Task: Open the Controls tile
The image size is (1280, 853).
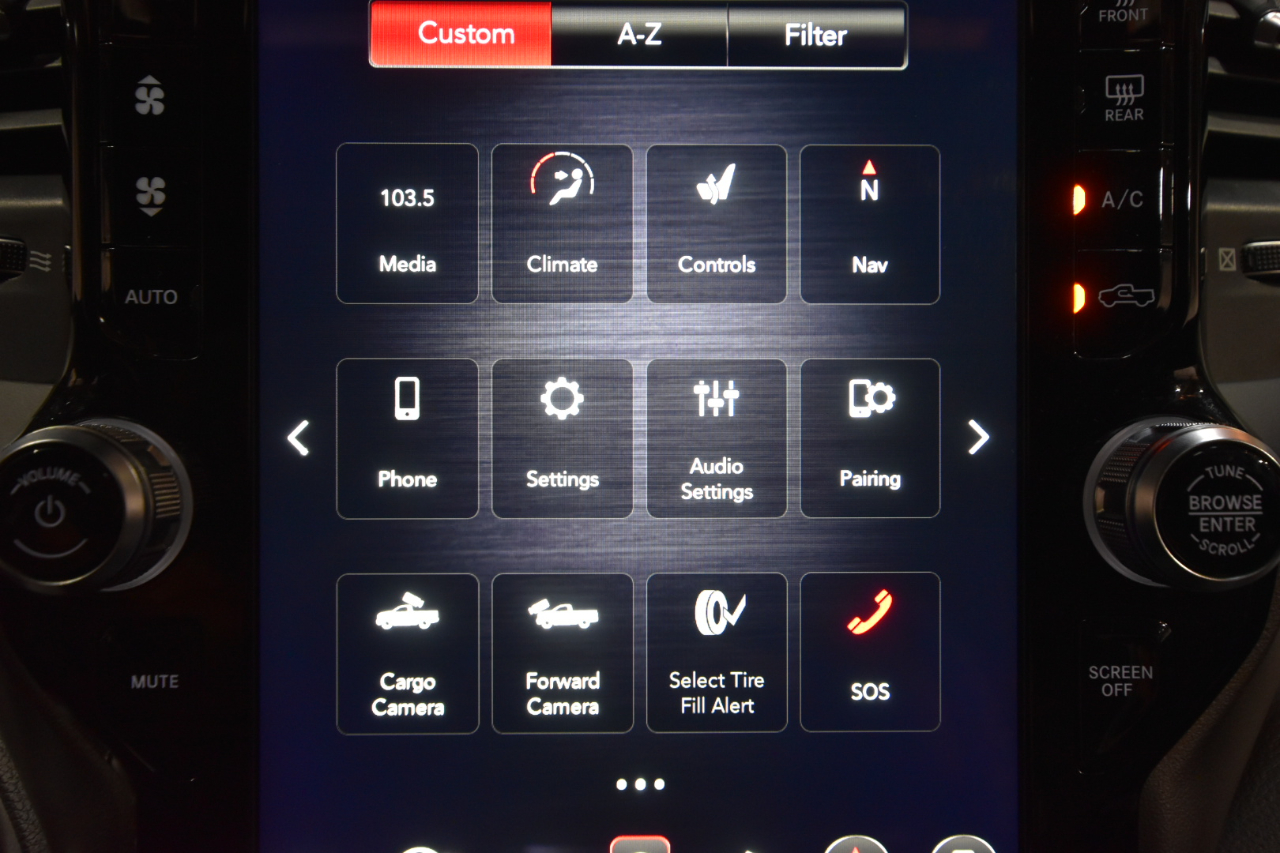Action: click(716, 224)
